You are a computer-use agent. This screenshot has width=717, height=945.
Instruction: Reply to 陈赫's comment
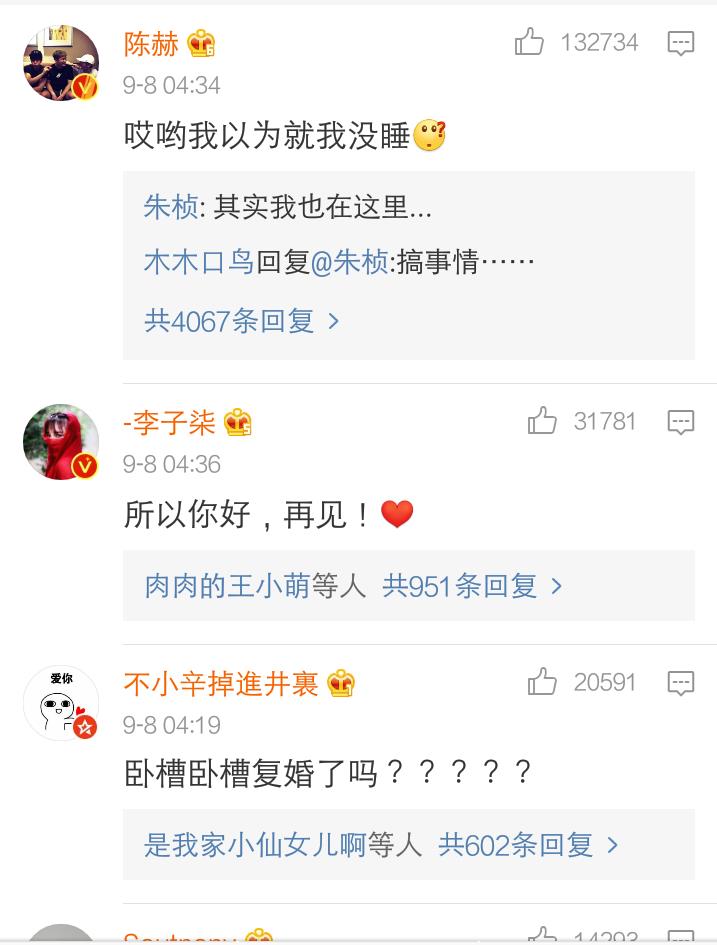coord(681,43)
